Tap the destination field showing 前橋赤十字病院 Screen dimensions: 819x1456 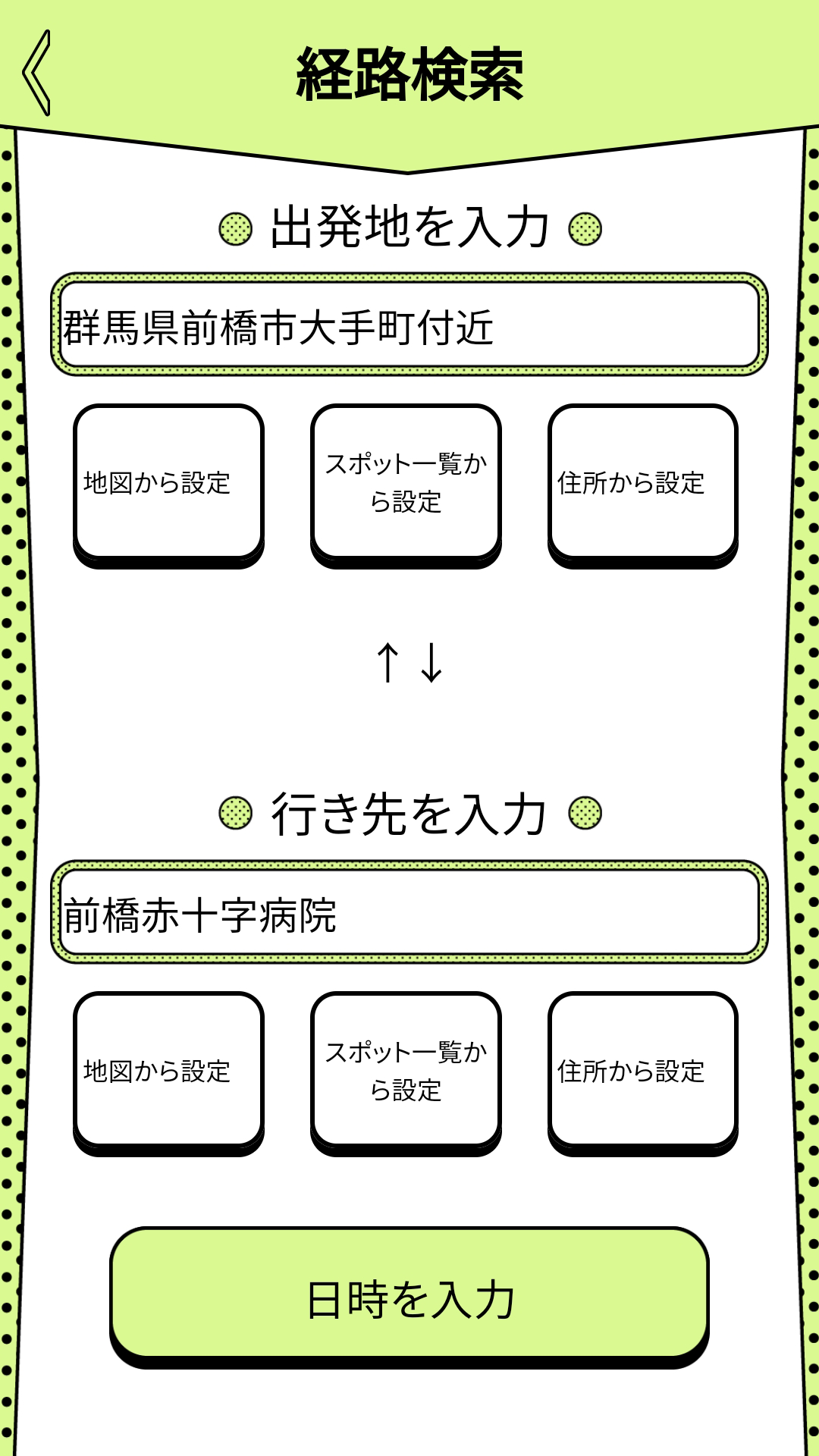409,912
